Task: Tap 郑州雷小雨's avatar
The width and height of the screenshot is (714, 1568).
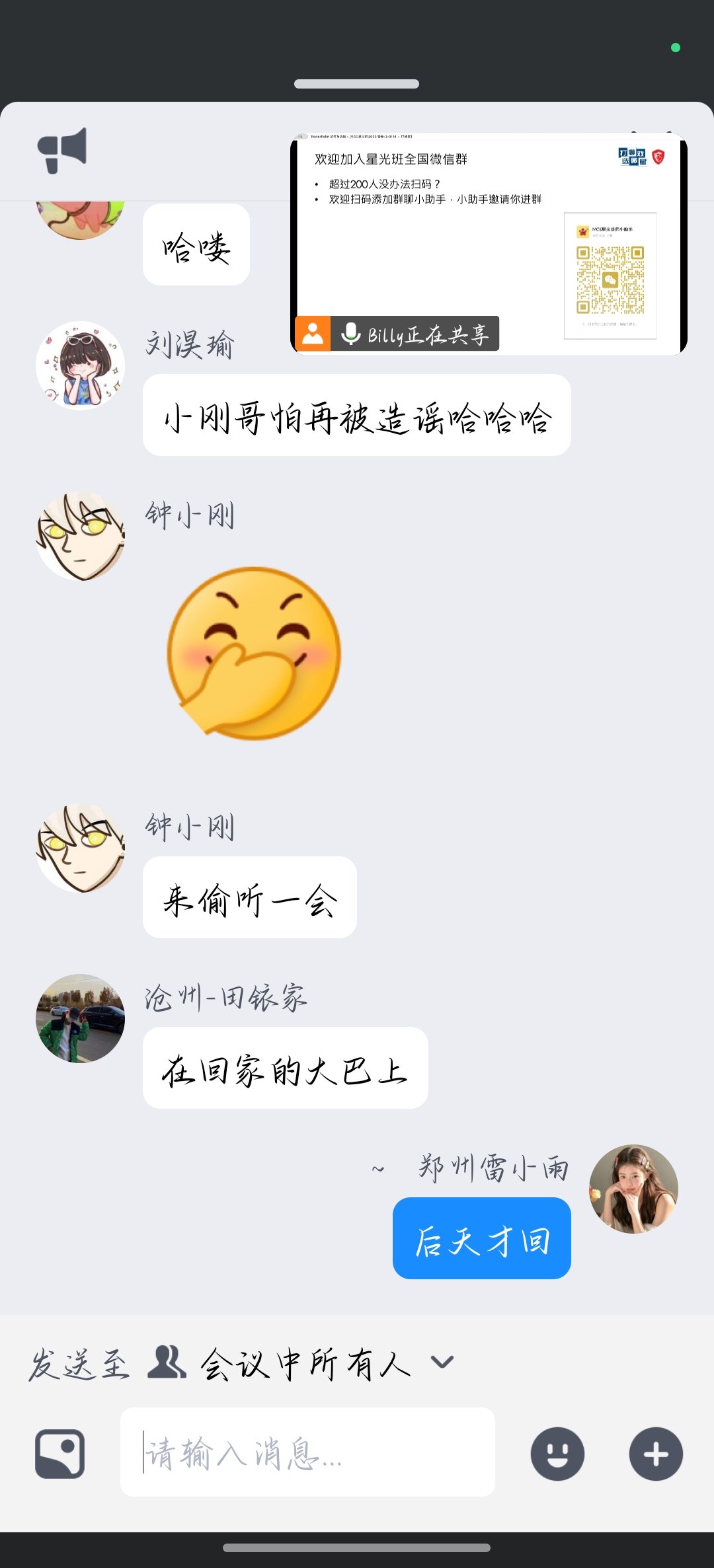Action: [x=633, y=1189]
